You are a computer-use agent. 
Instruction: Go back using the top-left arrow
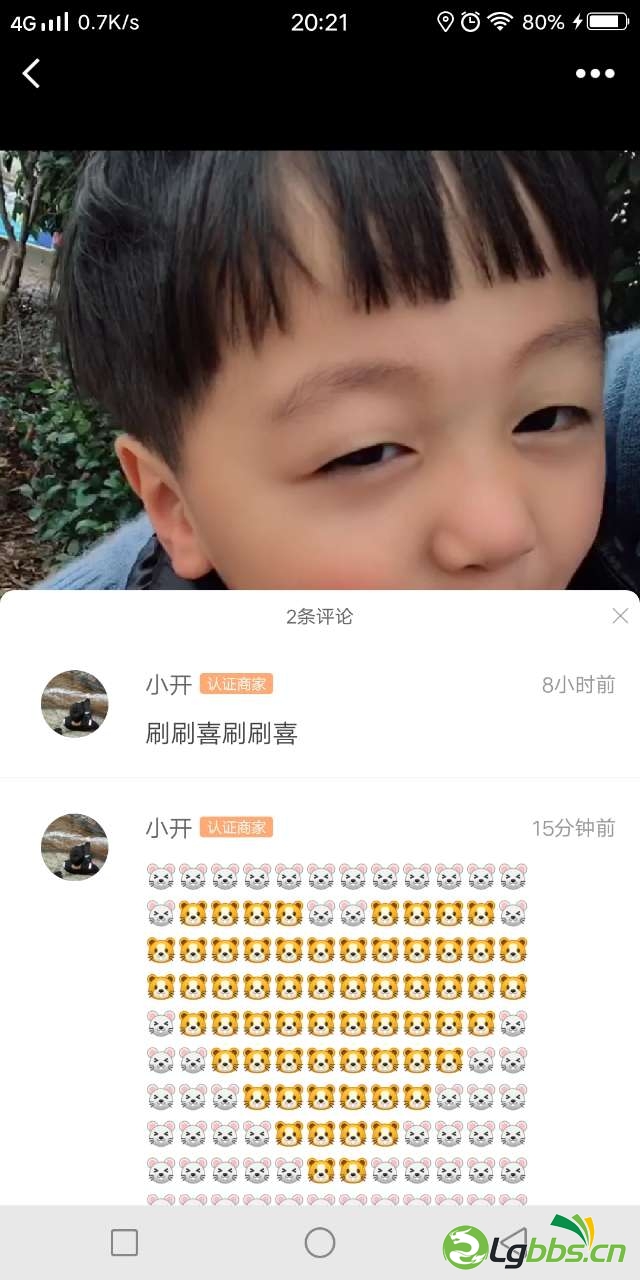[x=32, y=73]
